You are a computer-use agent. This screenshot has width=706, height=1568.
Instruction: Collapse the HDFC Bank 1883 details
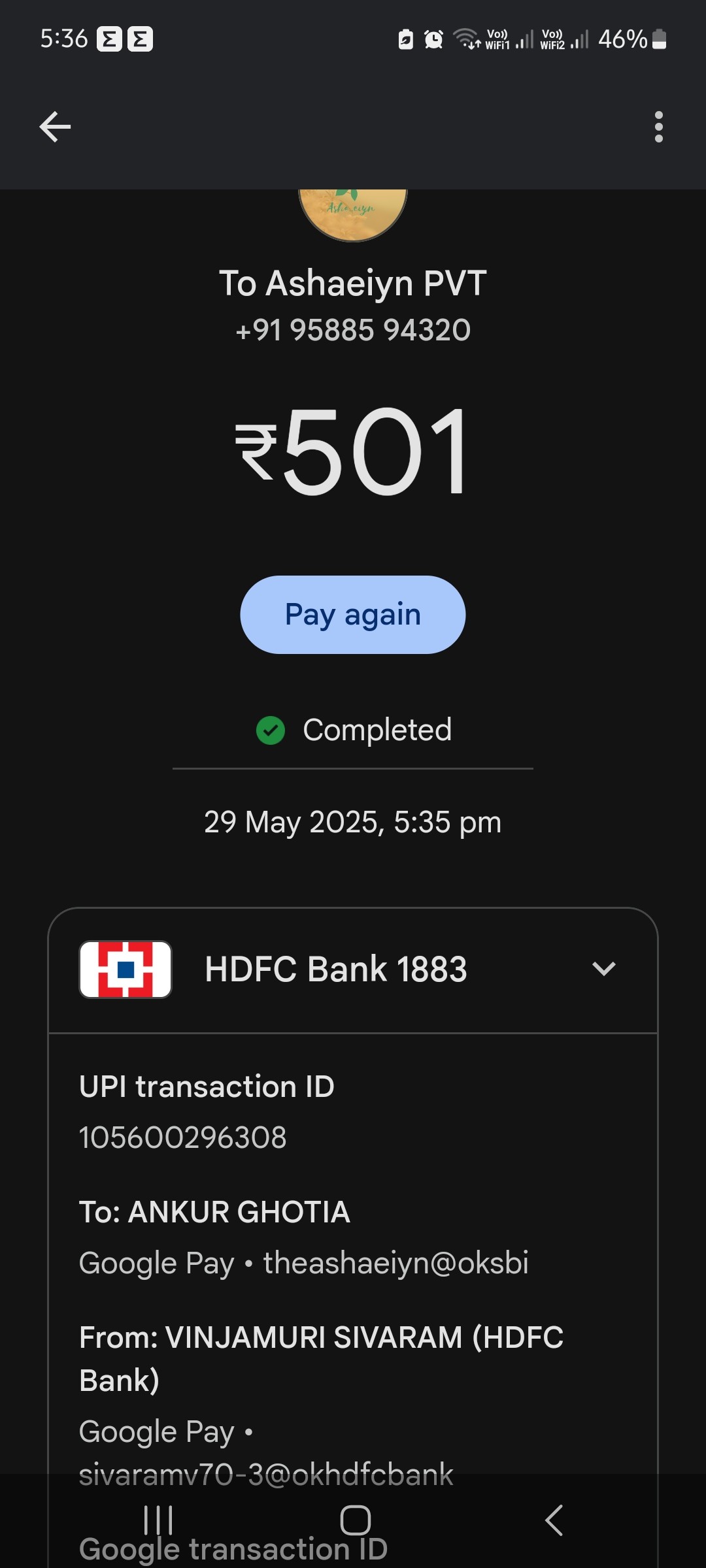(603, 968)
